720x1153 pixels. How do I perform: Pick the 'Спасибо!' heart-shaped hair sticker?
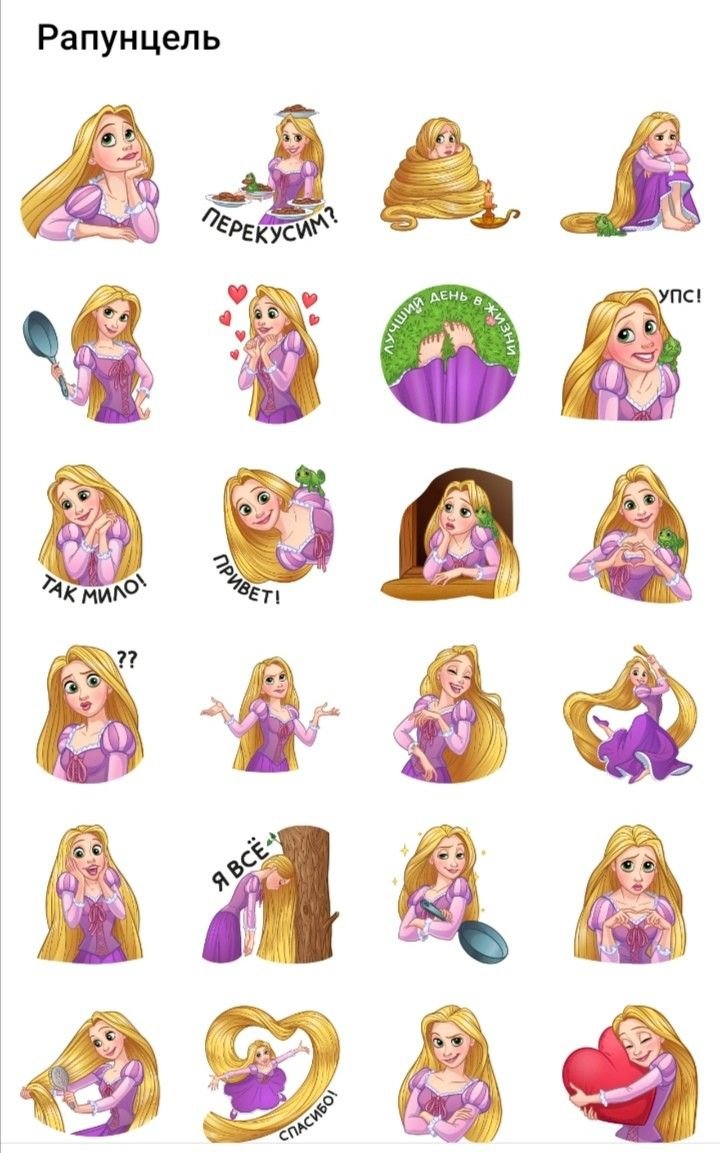(x=272, y=1073)
